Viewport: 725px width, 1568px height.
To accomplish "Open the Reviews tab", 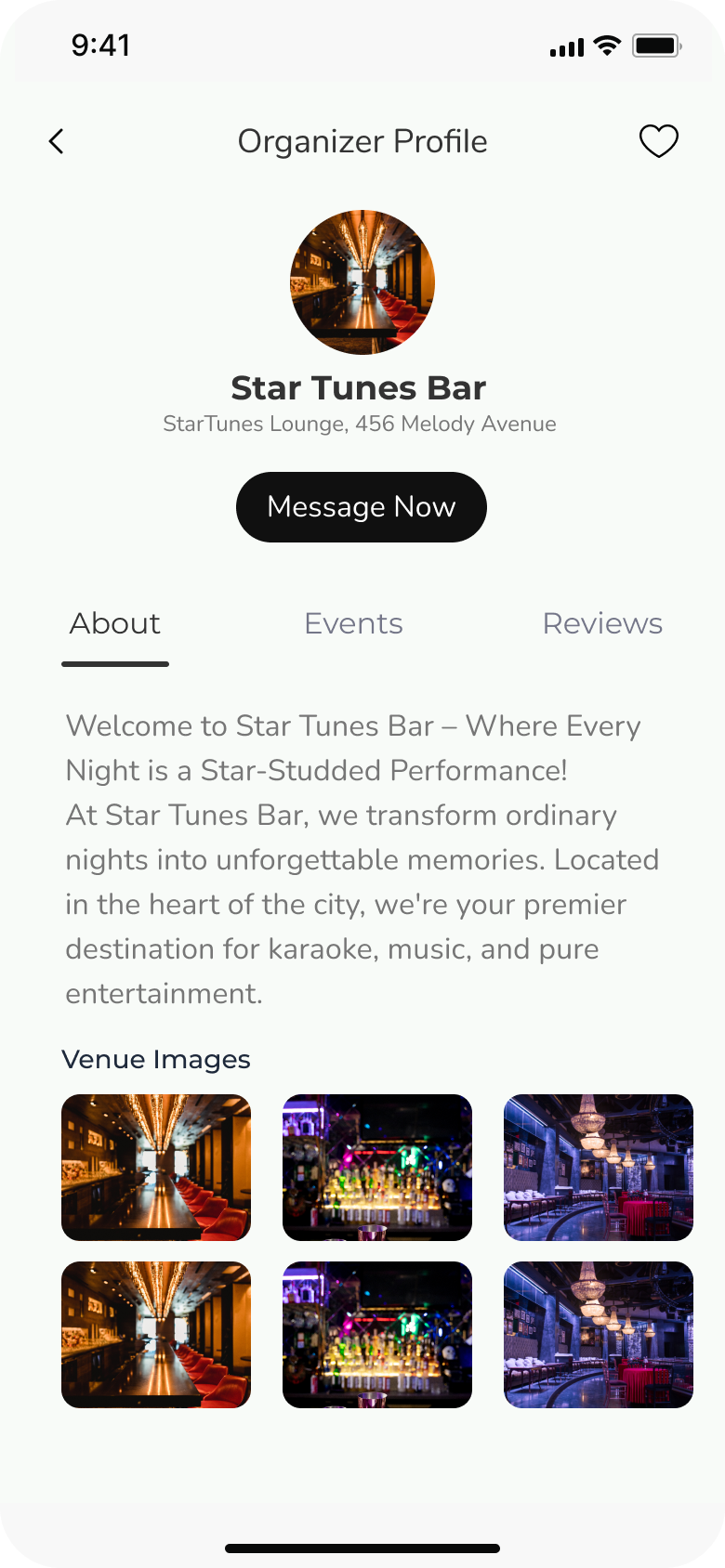I will coord(602,623).
